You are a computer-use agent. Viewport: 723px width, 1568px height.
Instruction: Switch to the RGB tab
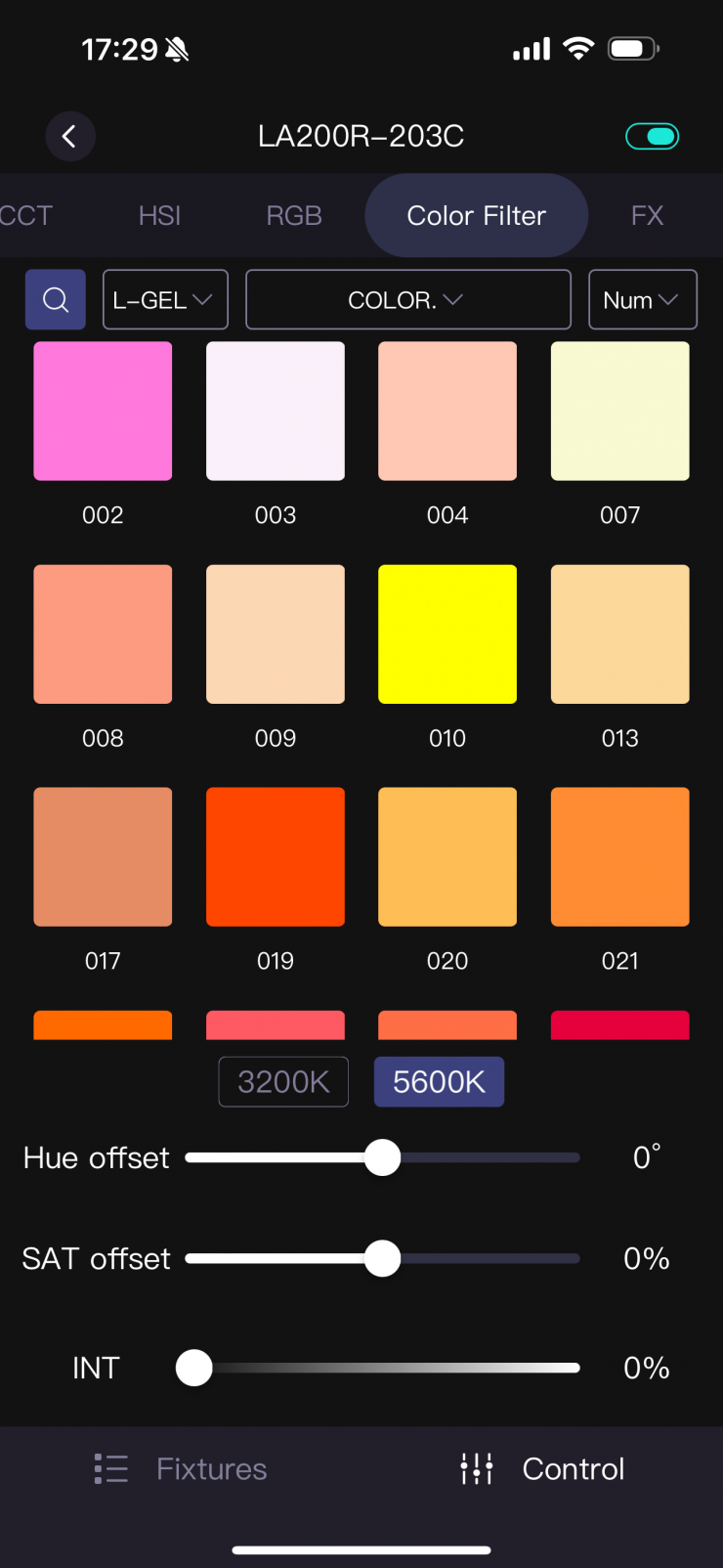pos(294,215)
